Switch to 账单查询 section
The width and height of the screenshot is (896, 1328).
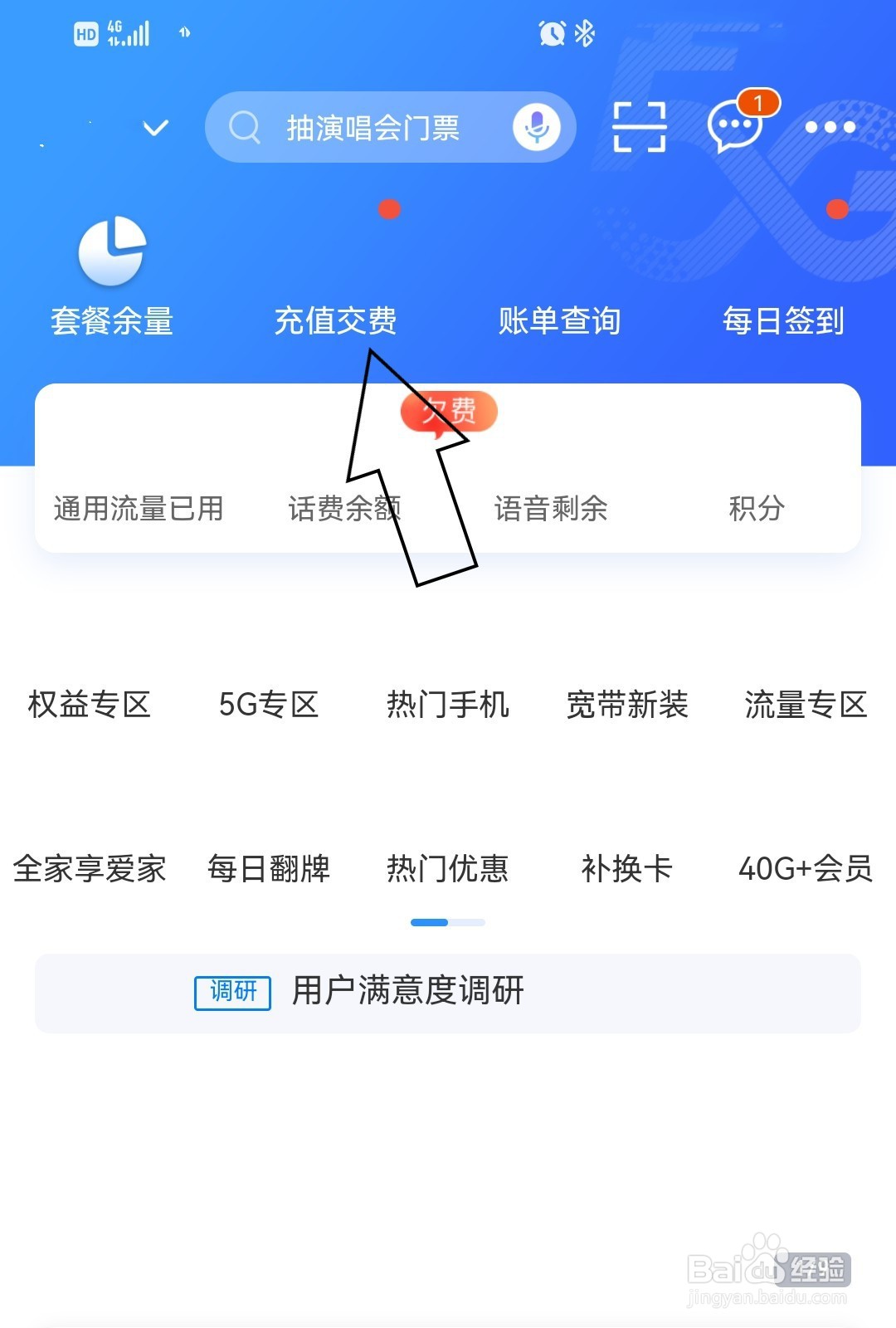561,322
